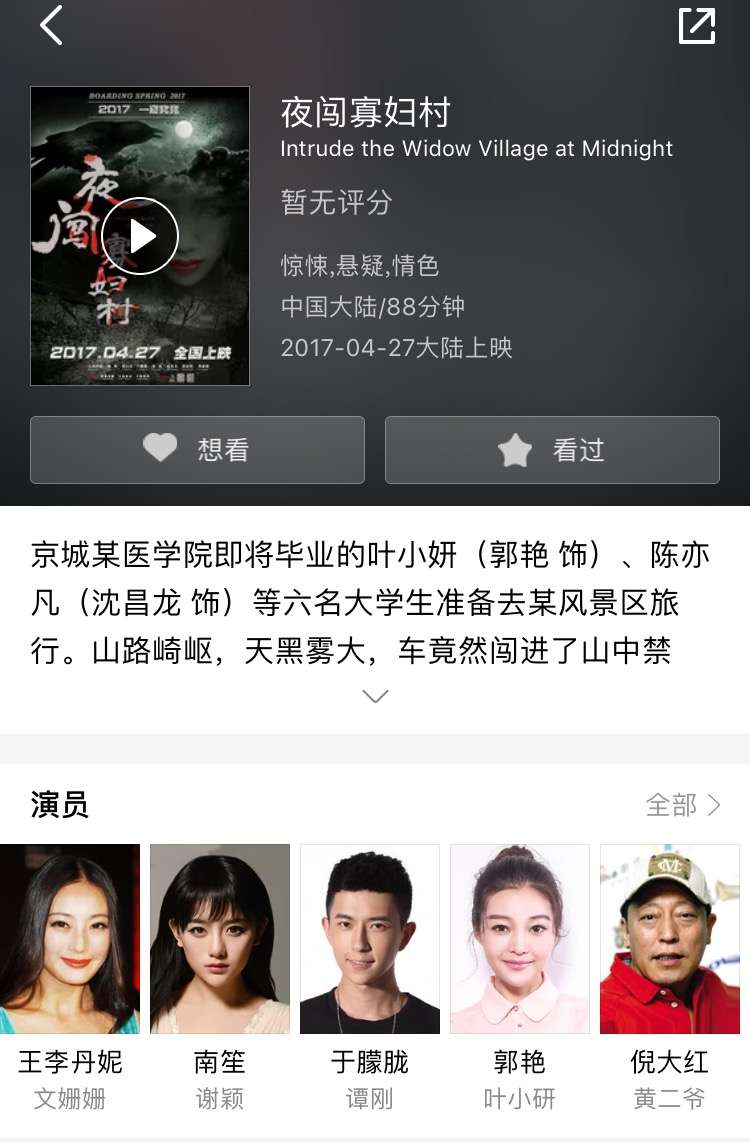The image size is (750, 1142).
Task: Mark the movie as 看过
Action: (552, 450)
